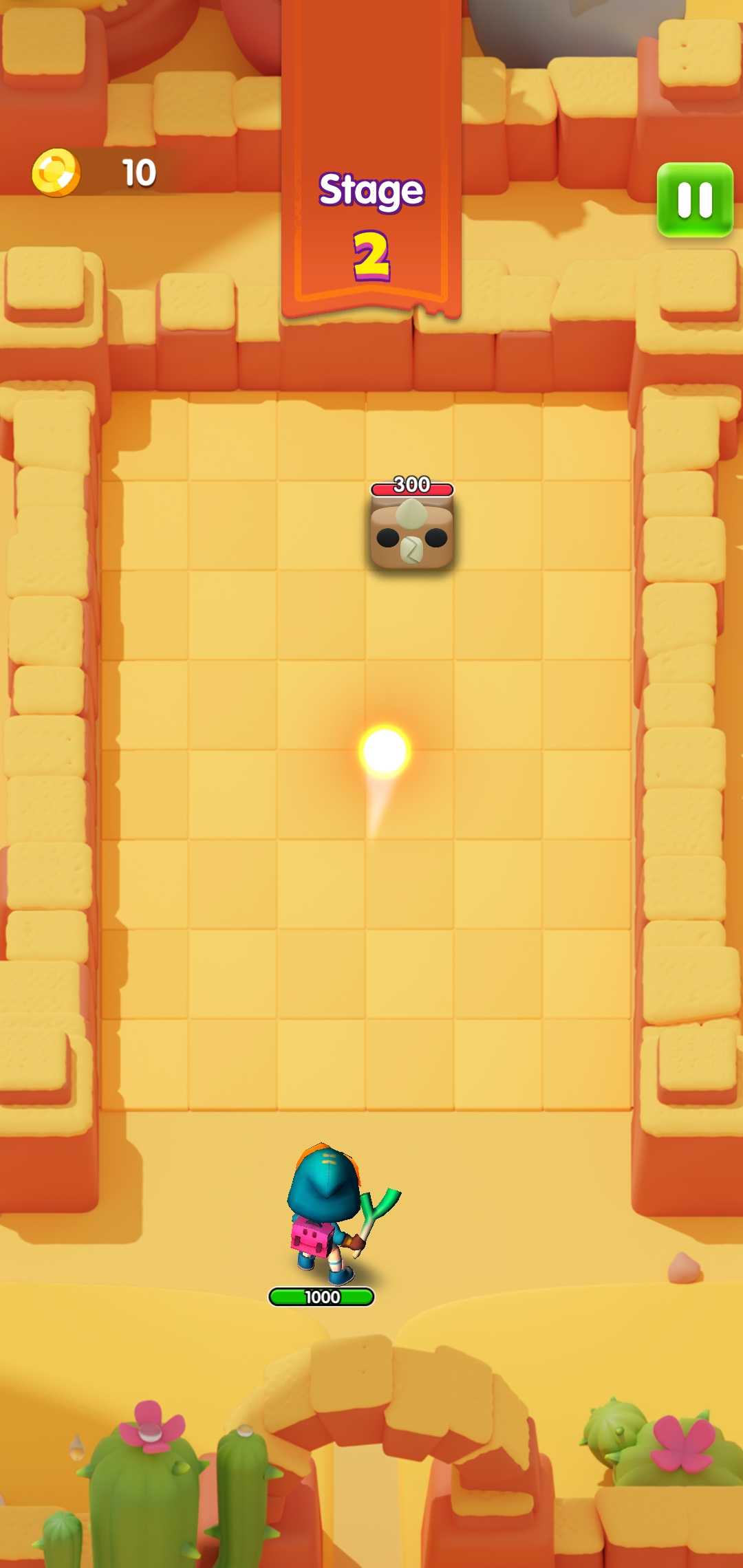Pause the game with the green button

pyautogui.click(x=695, y=200)
